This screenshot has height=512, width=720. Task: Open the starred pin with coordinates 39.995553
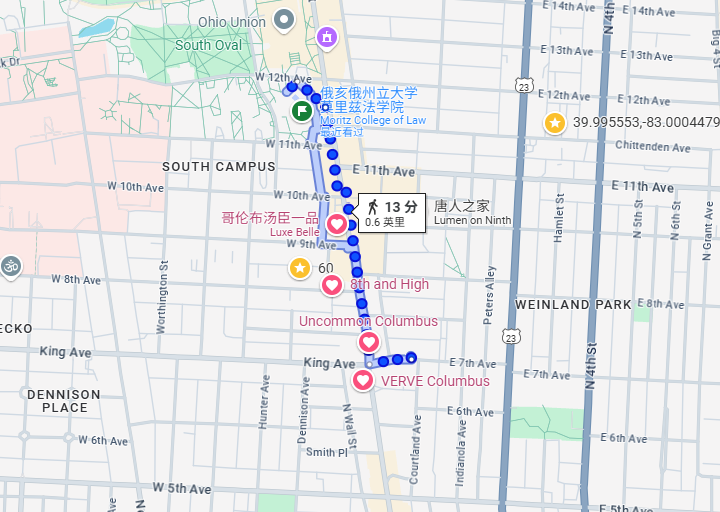[x=554, y=123]
